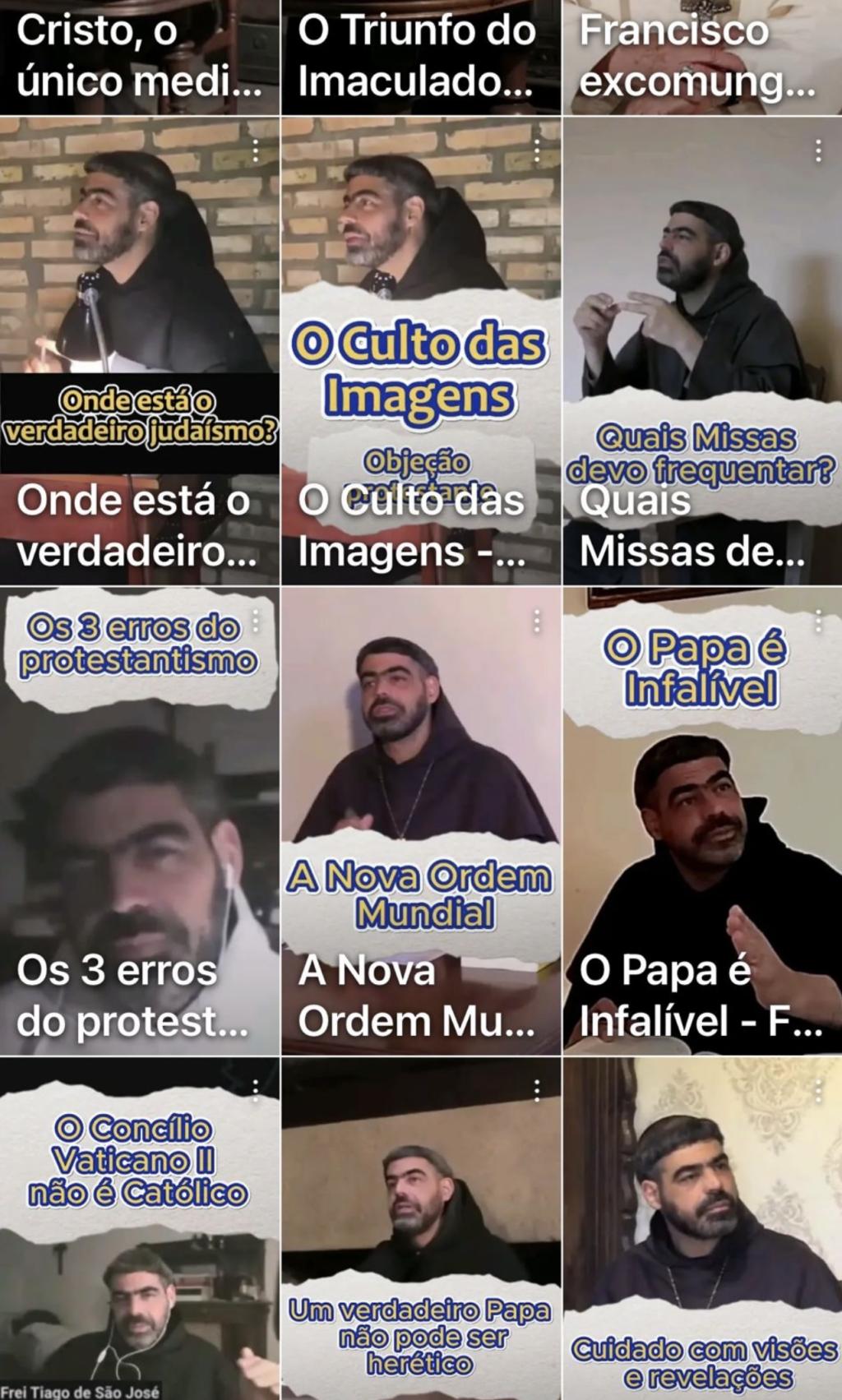
Task: Open video 'Cristo, o único medi...'
Action: point(140,56)
